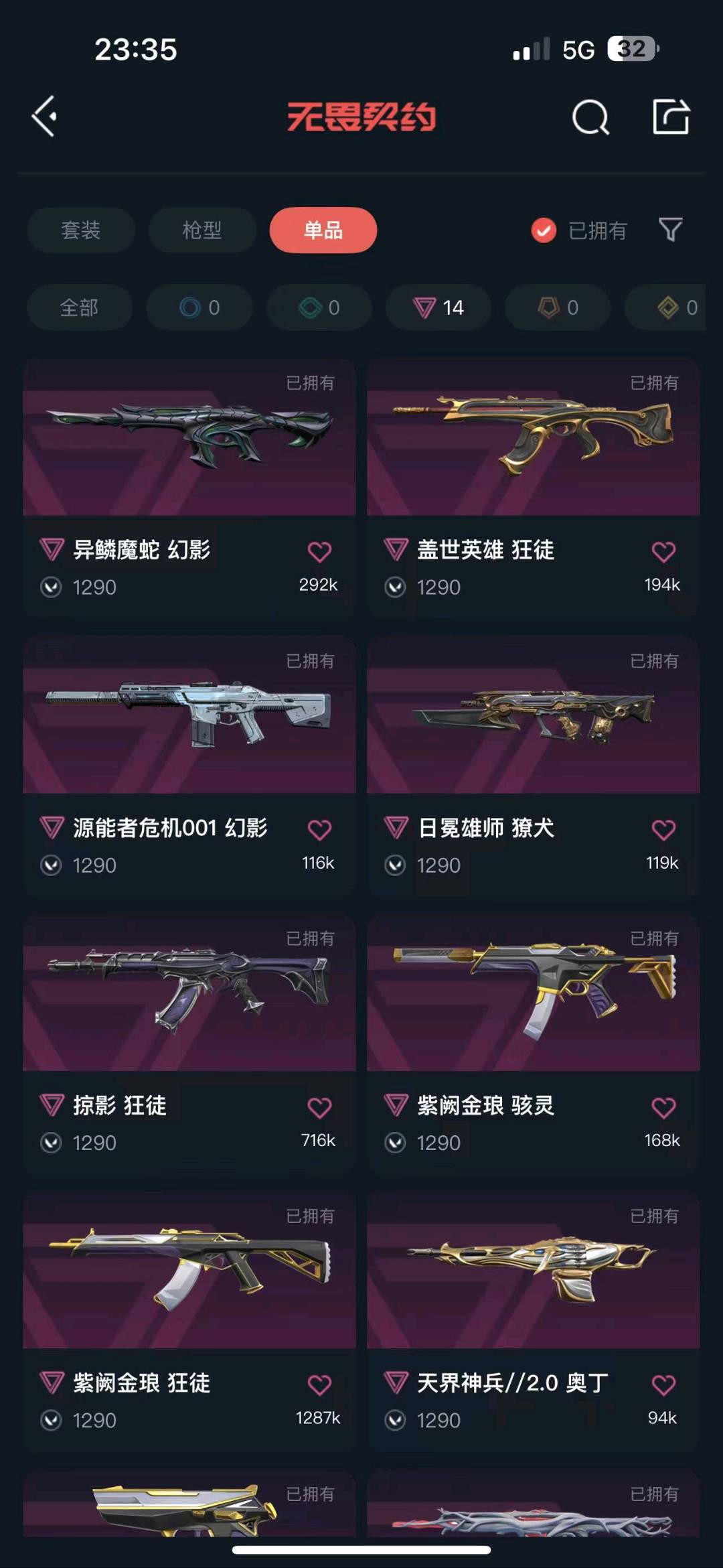This screenshot has width=723, height=1568.
Task: Like the 日冕雄师 獠犬 skin
Action: pyautogui.click(x=663, y=830)
